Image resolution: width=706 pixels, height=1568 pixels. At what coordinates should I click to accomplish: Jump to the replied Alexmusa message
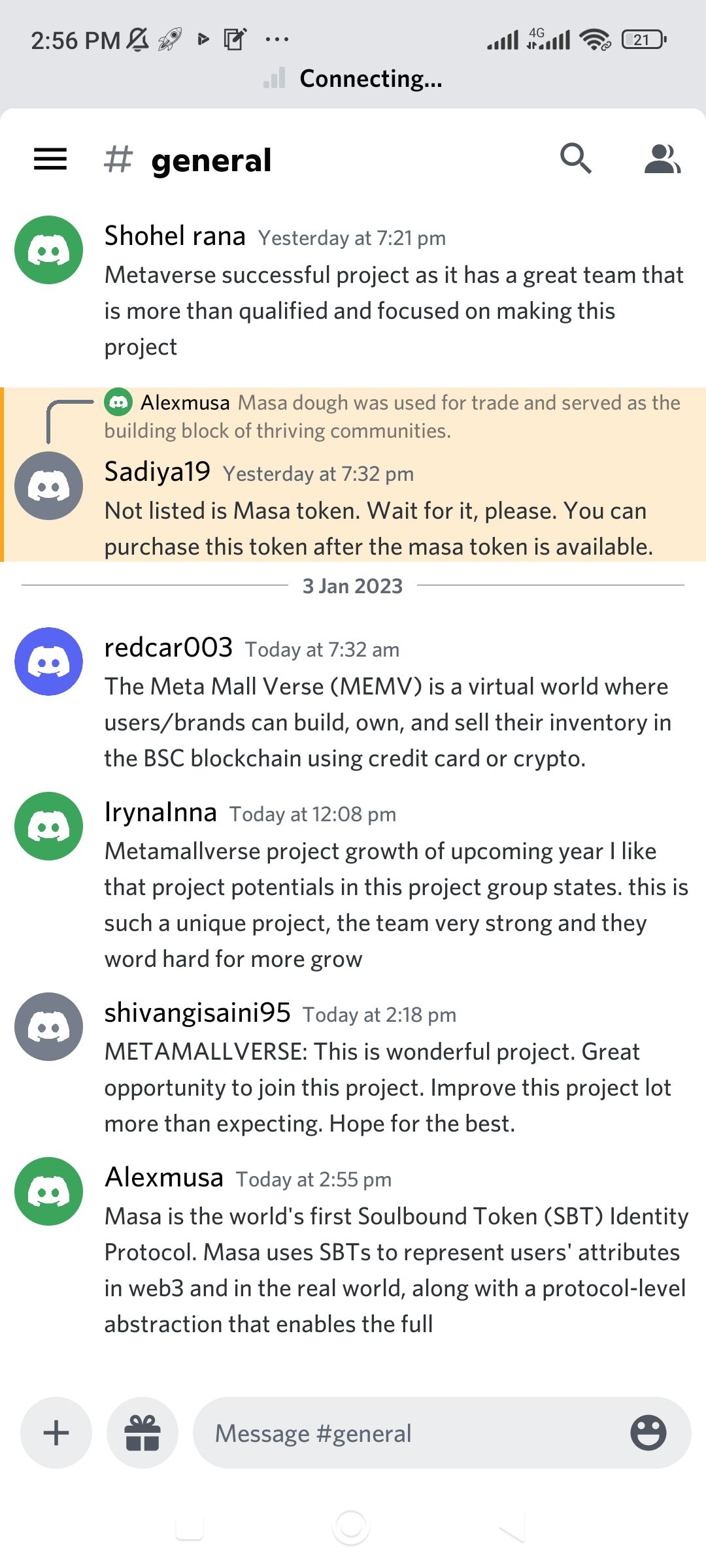[x=392, y=416]
